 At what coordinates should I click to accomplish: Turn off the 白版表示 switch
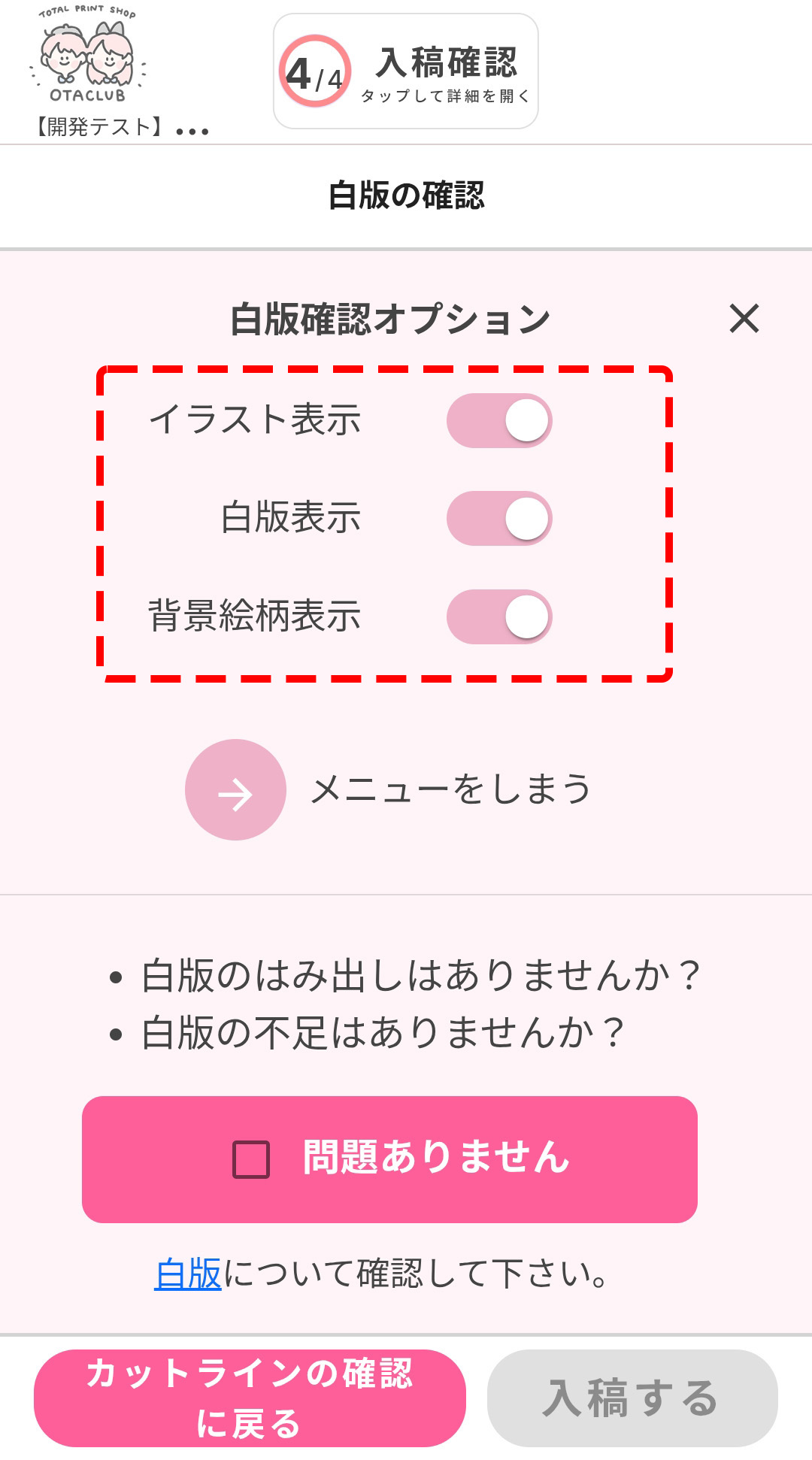tap(499, 519)
